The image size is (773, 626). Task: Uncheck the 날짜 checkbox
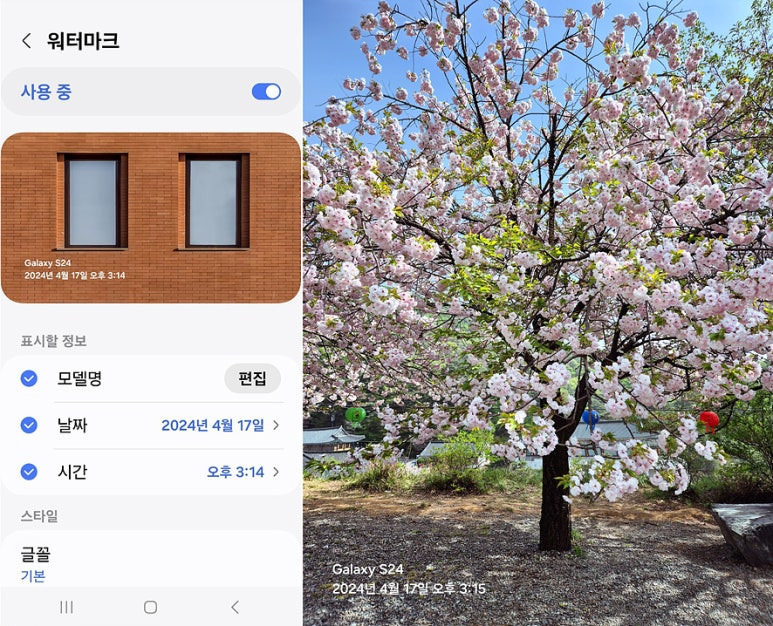[29, 425]
